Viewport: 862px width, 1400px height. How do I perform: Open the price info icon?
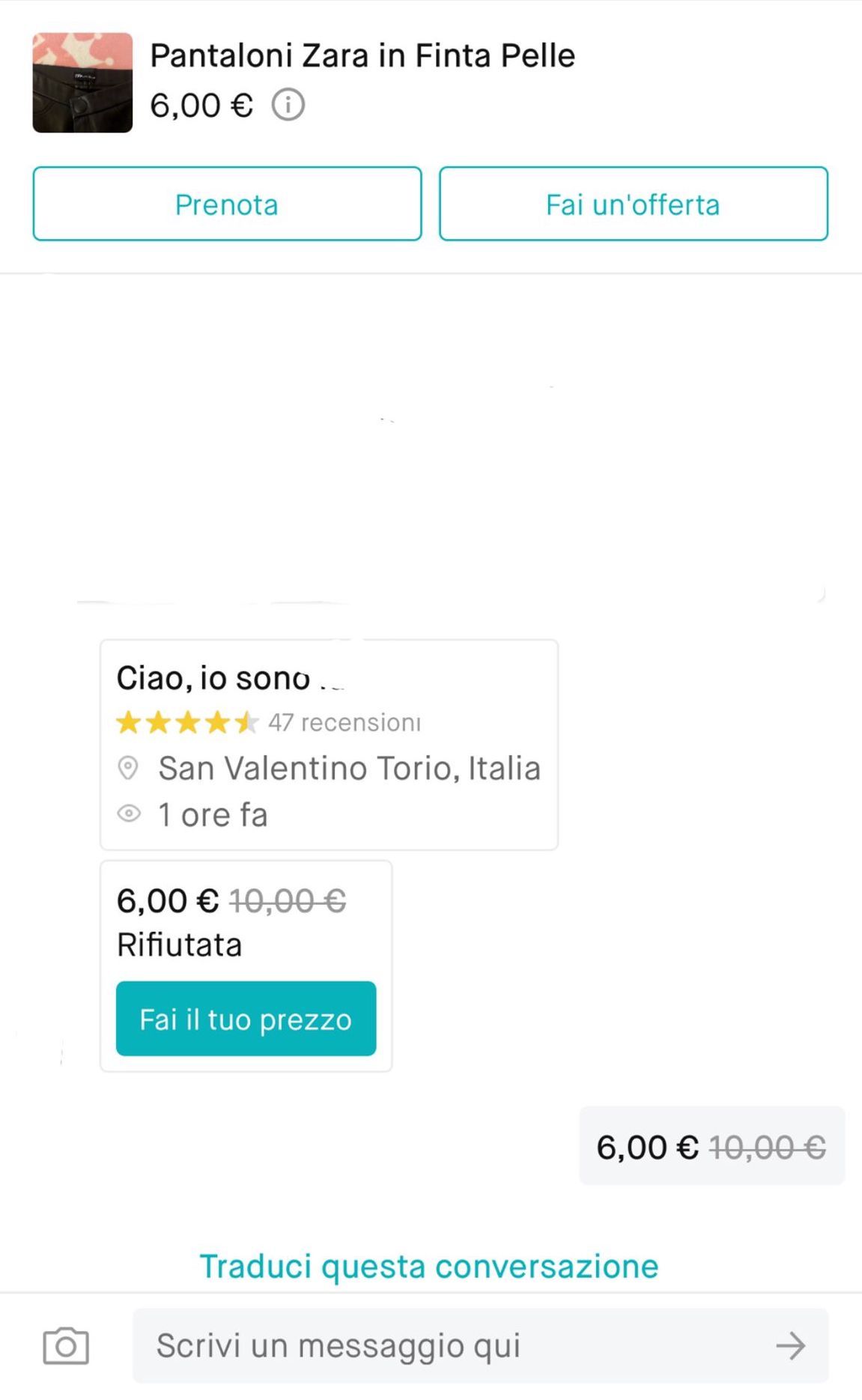(288, 105)
